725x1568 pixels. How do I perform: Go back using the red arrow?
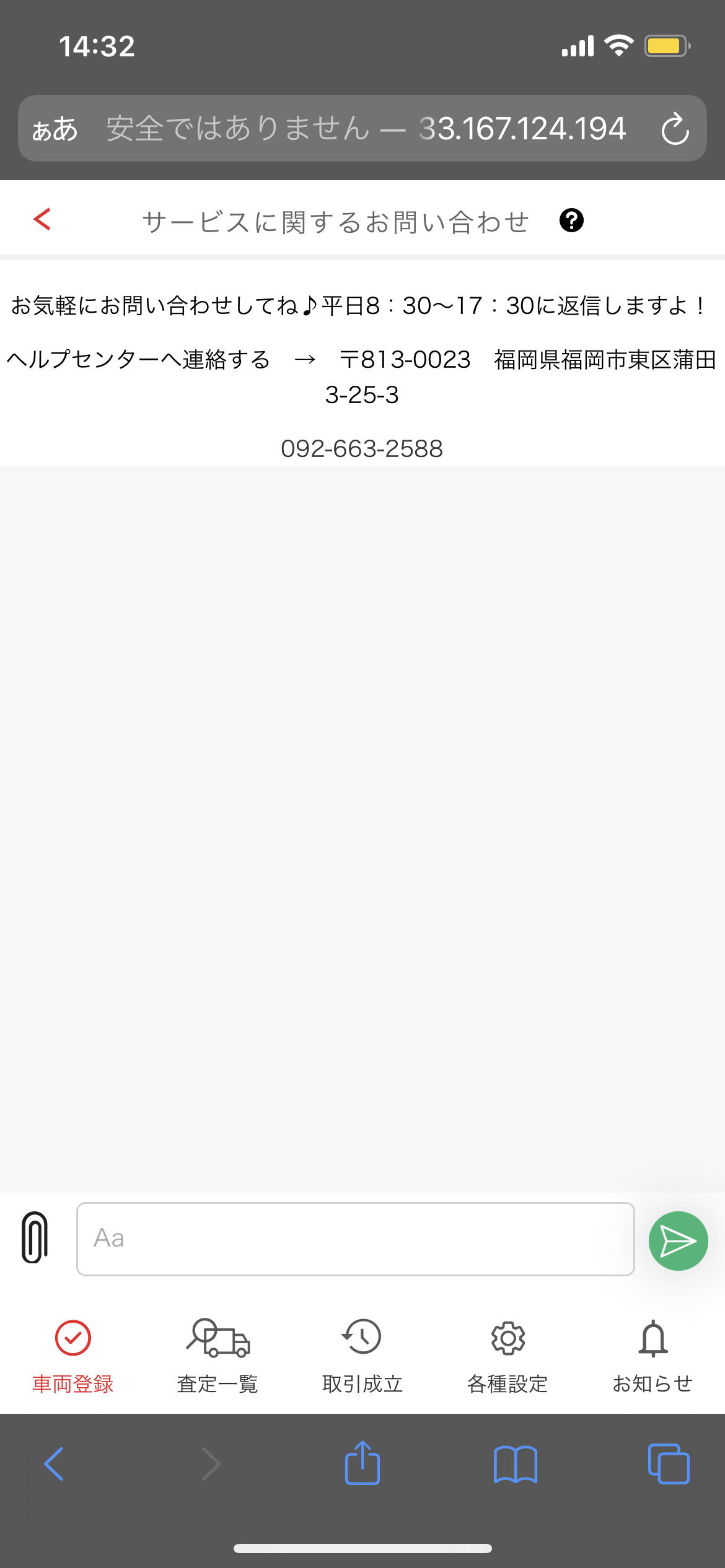pyautogui.click(x=42, y=219)
